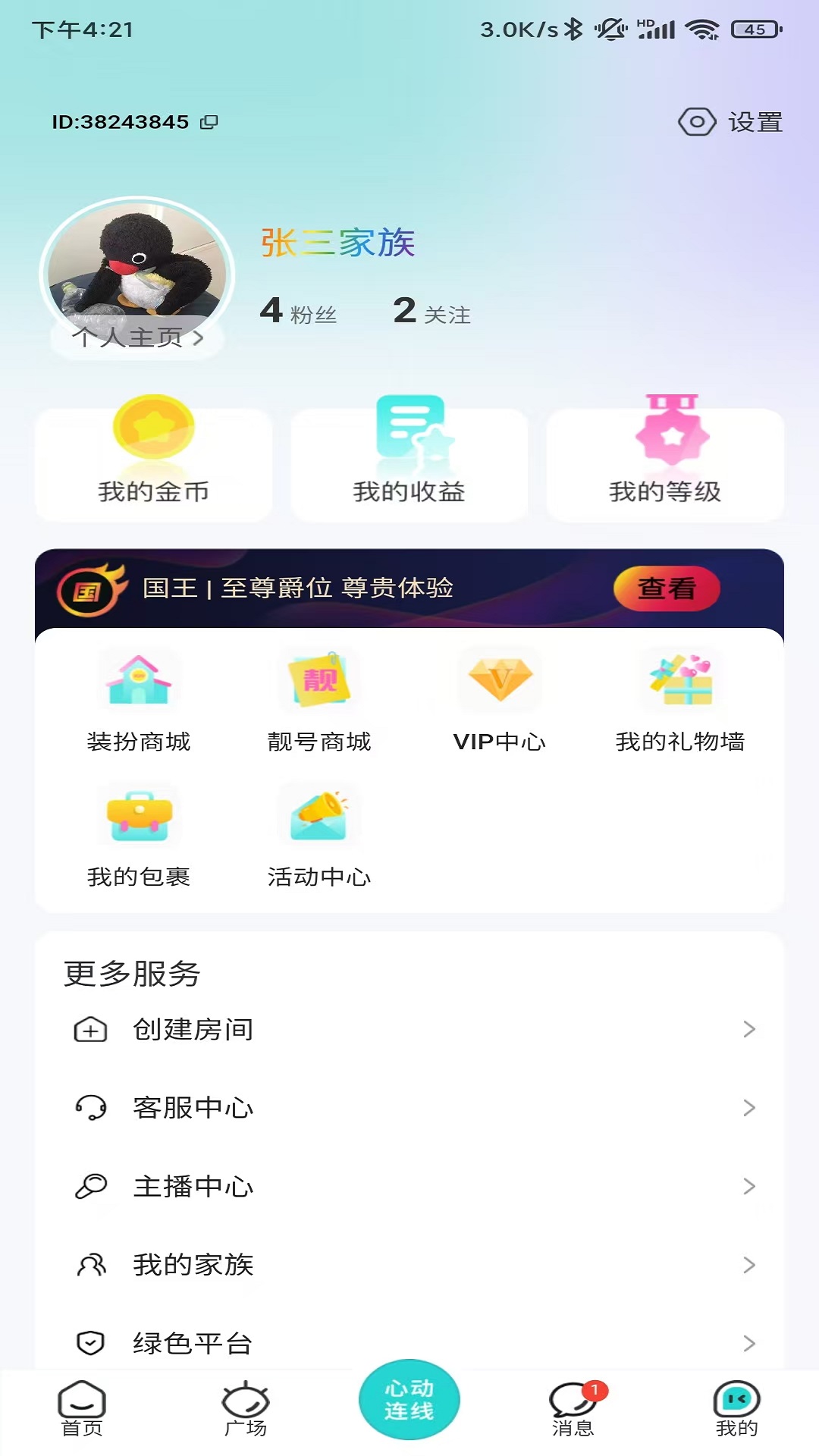Tap 查看 on the 国王 banner
The width and height of the screenshot is (819, 1456).
pyautogui.click(x=666, y=588)
